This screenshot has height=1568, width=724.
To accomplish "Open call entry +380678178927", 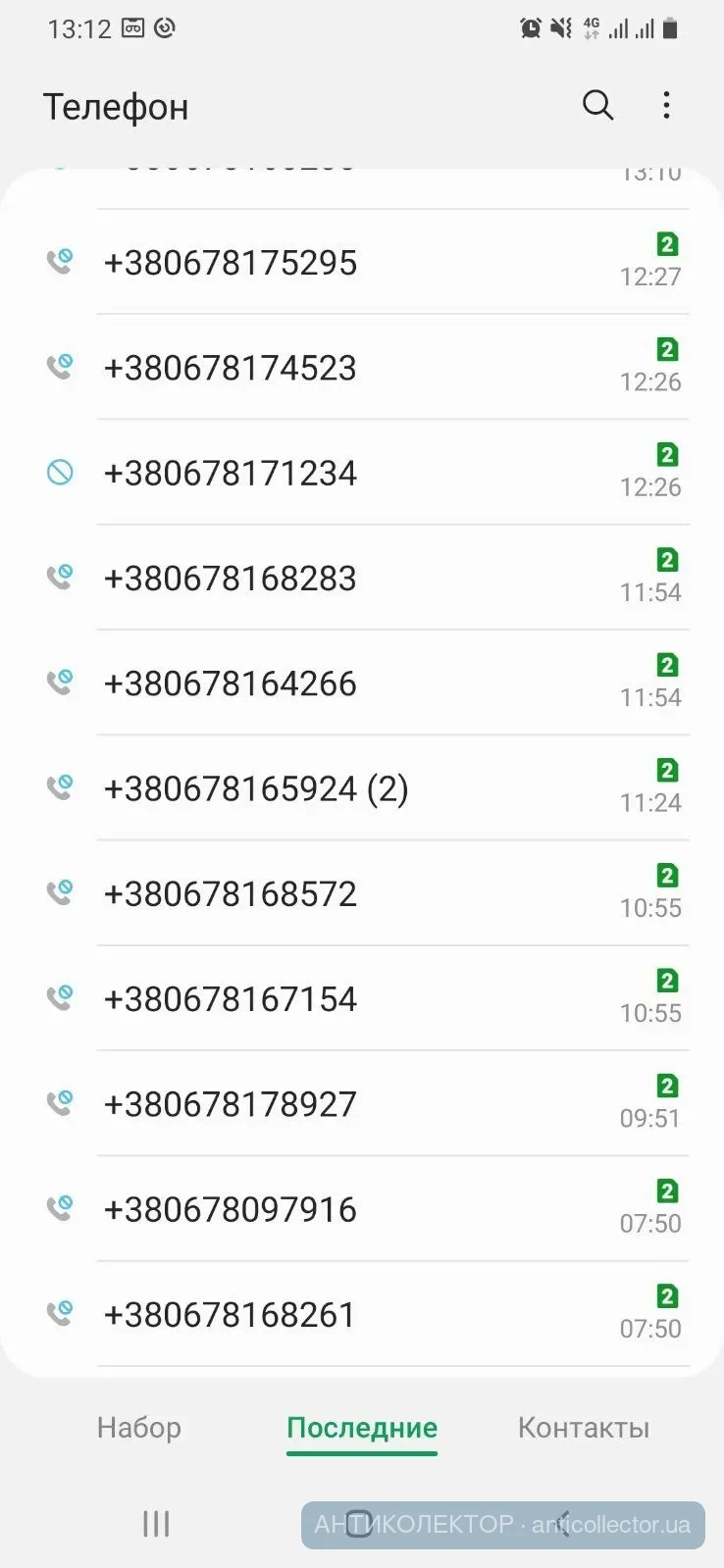I will tap(231, 1104).
